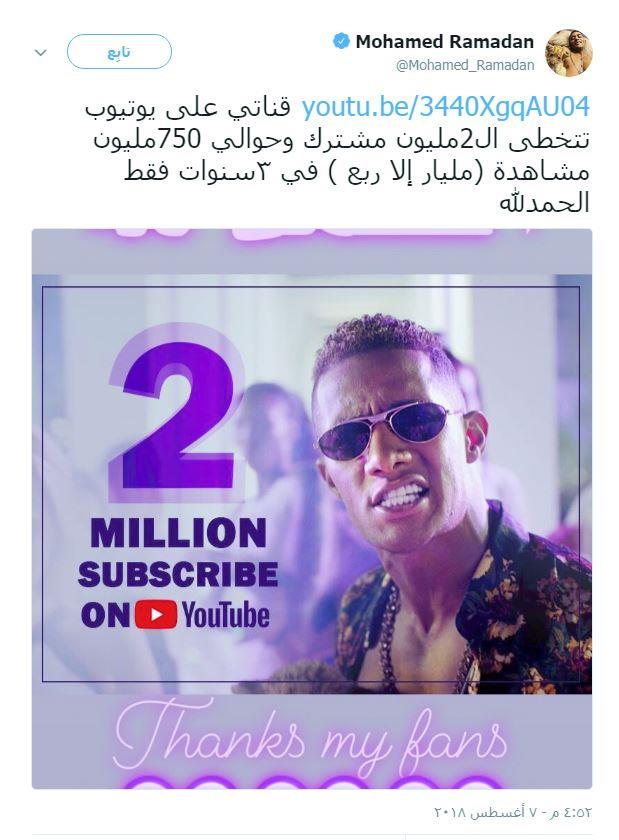
Task: Open the Mohamed Ramadan display name
Action: coord(445,42)
